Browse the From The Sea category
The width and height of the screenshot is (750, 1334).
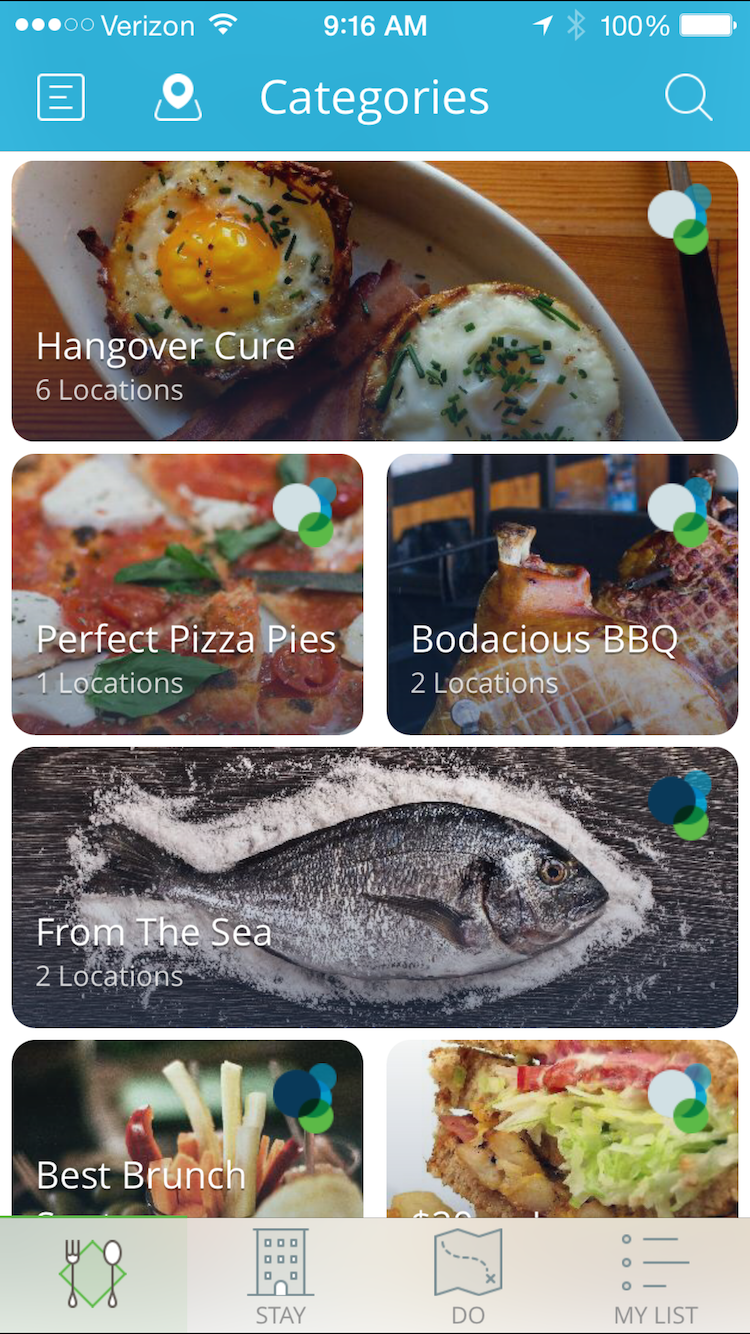[375, 887]
